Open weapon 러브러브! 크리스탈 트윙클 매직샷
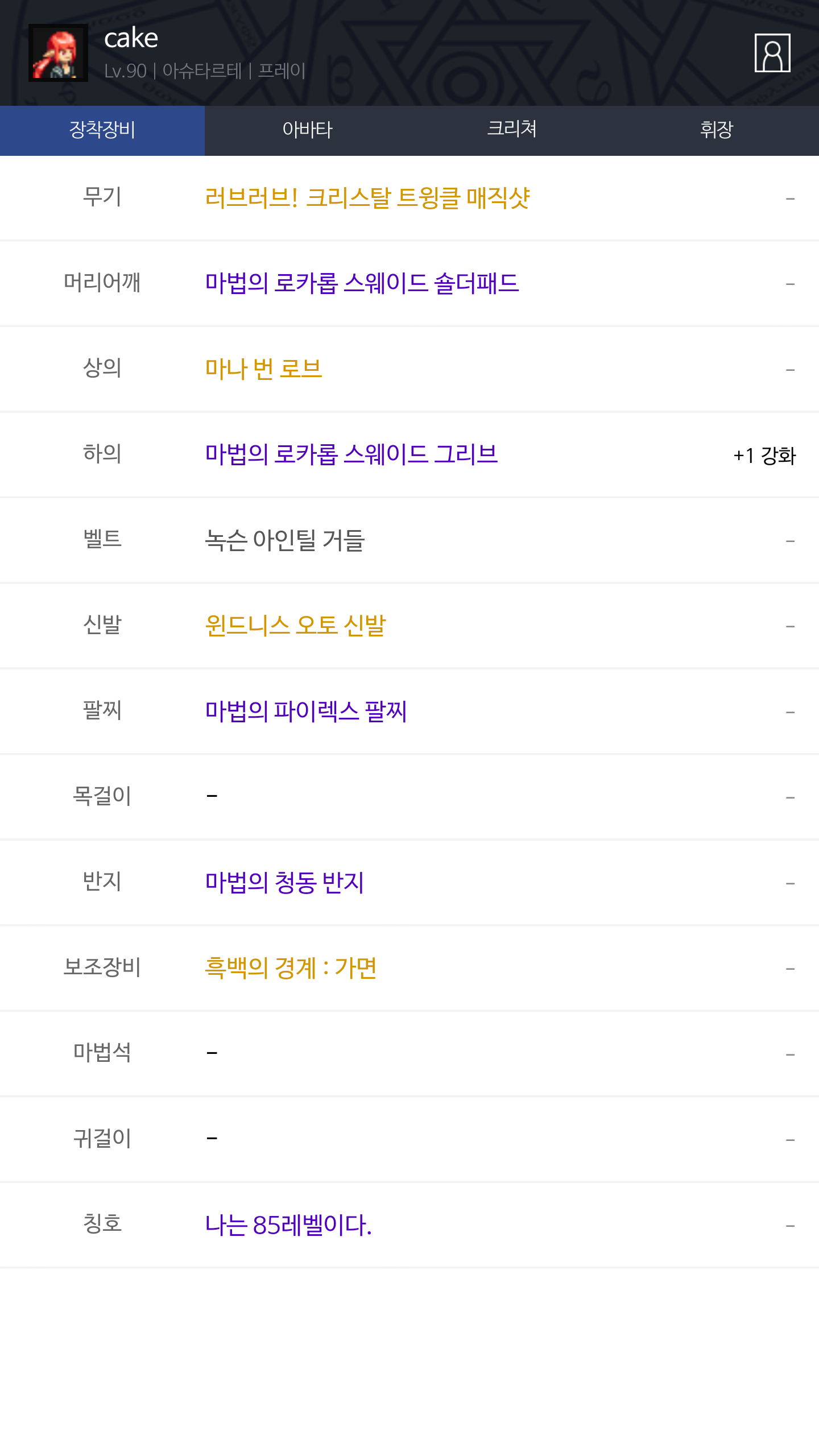819x1456 pixels. pos(367,198)
